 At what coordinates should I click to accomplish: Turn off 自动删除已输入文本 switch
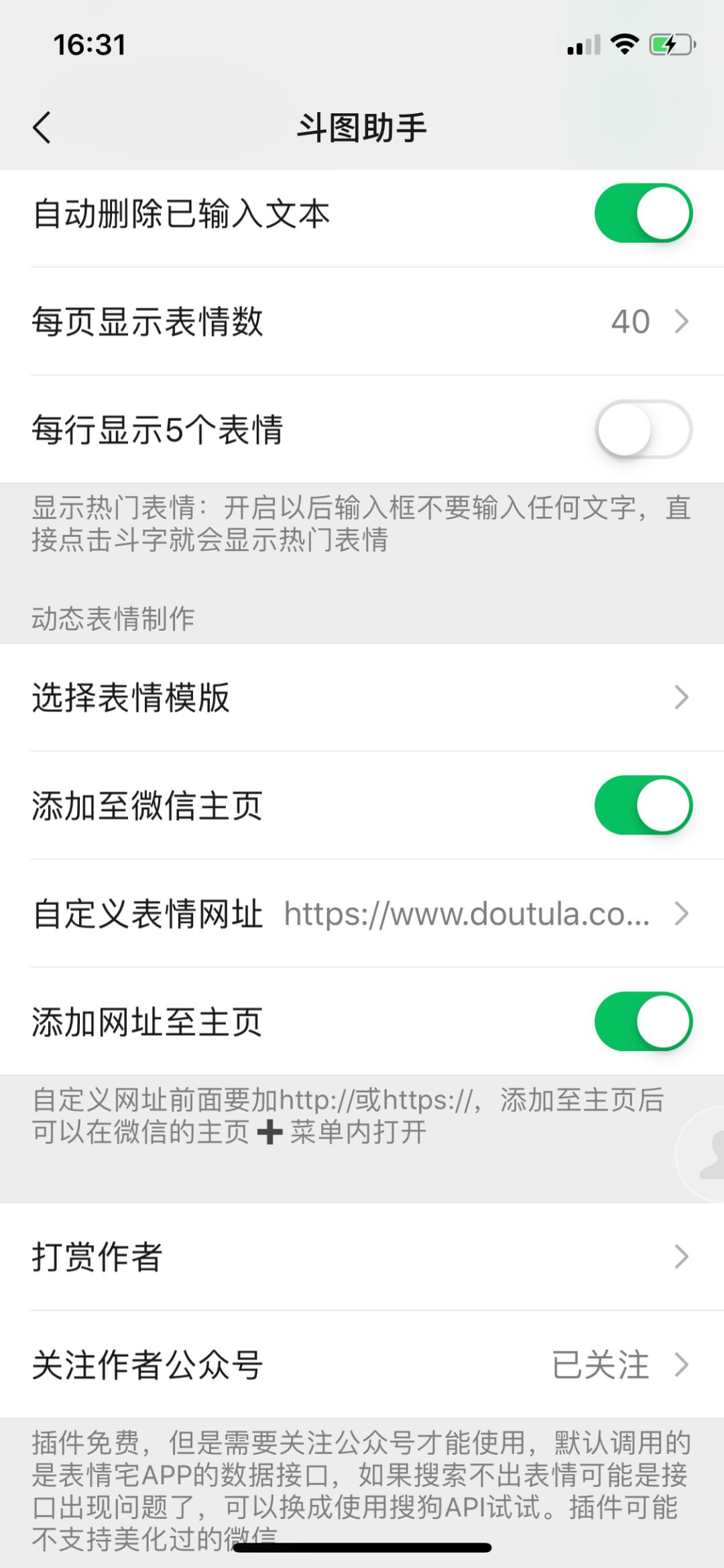coord(643,213)
